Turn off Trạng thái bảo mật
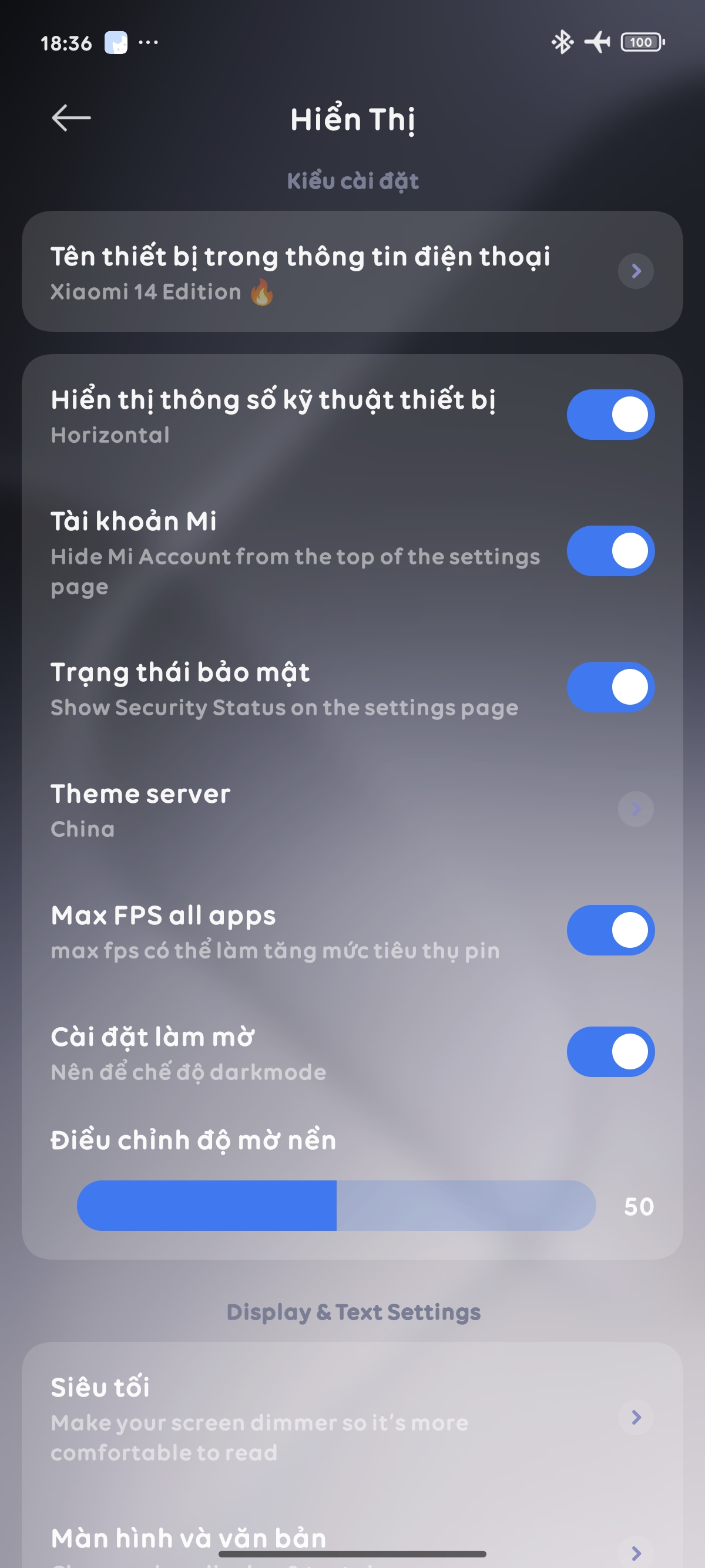The height and width of the screenshot is (1568, 705). pyautogui.click(x=610, y=687)
